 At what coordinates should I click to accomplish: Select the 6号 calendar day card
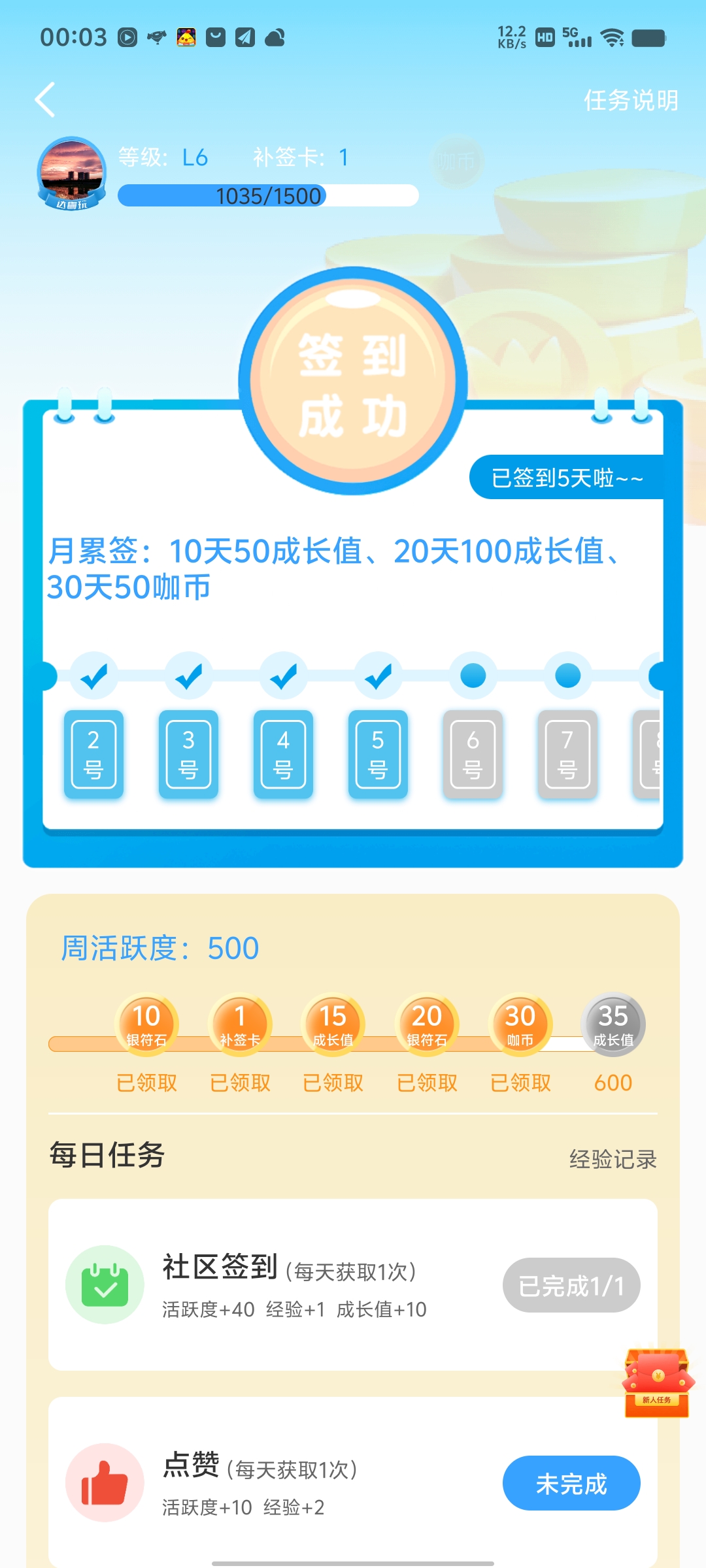click(473, 755)
